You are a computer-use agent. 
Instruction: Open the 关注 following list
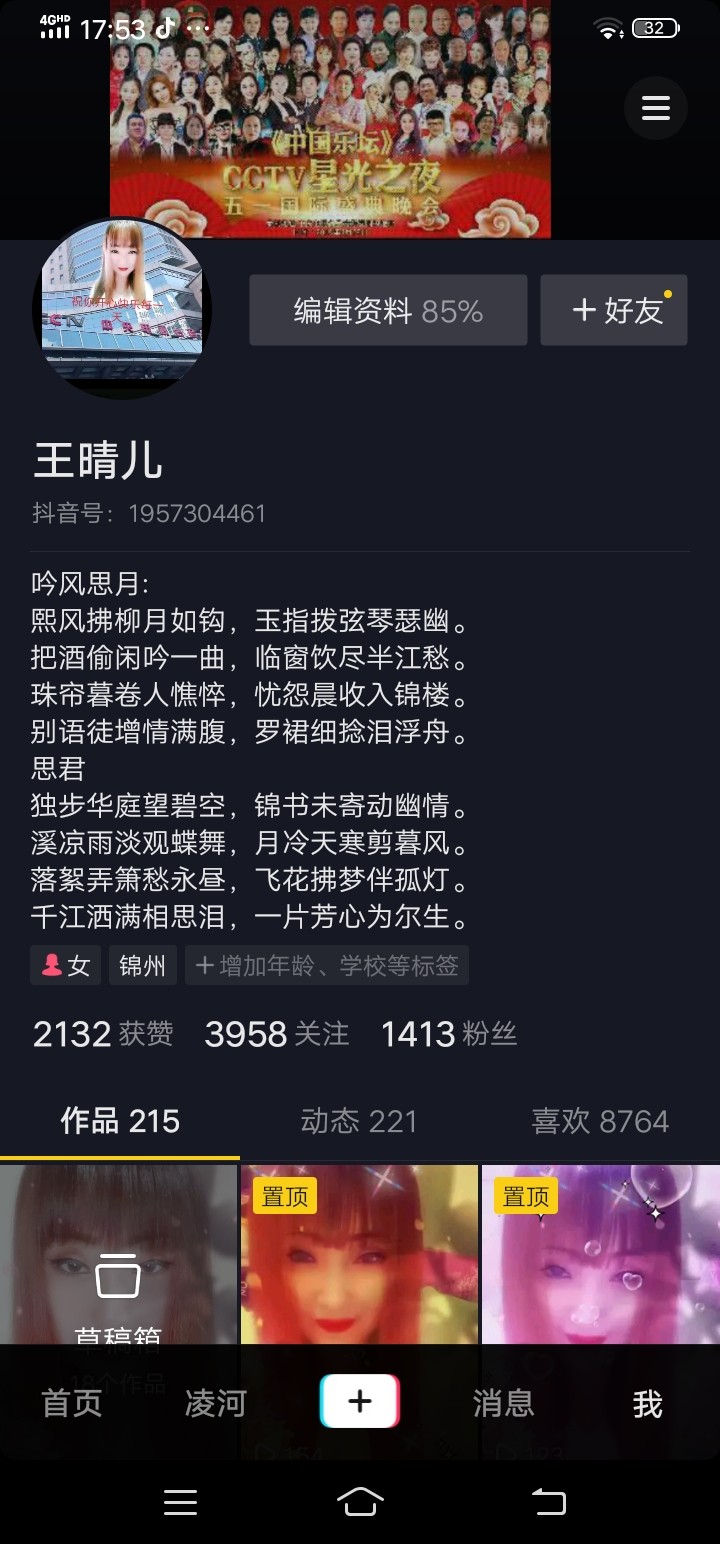coord(277,1034)
